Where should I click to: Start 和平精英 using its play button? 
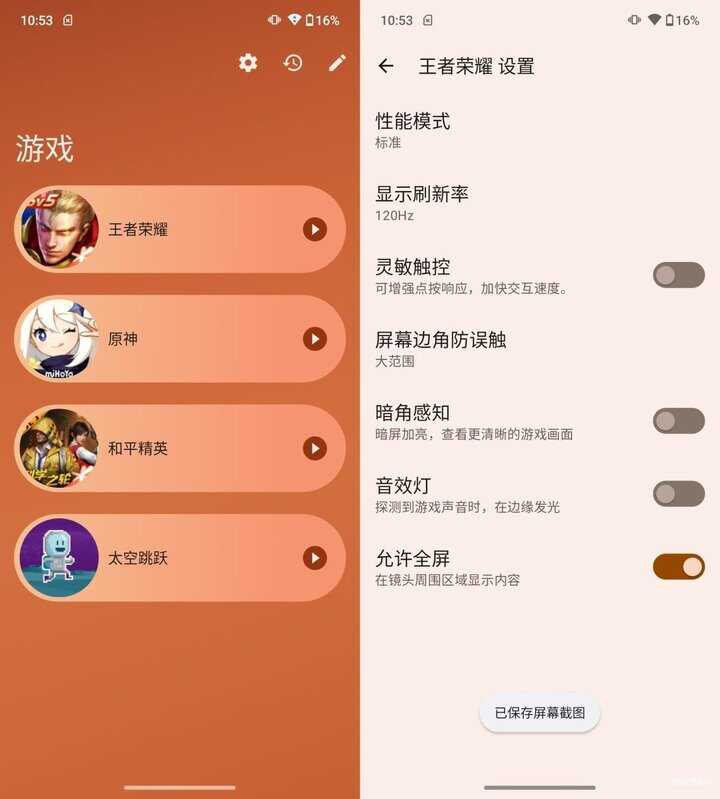coord(315,448)
